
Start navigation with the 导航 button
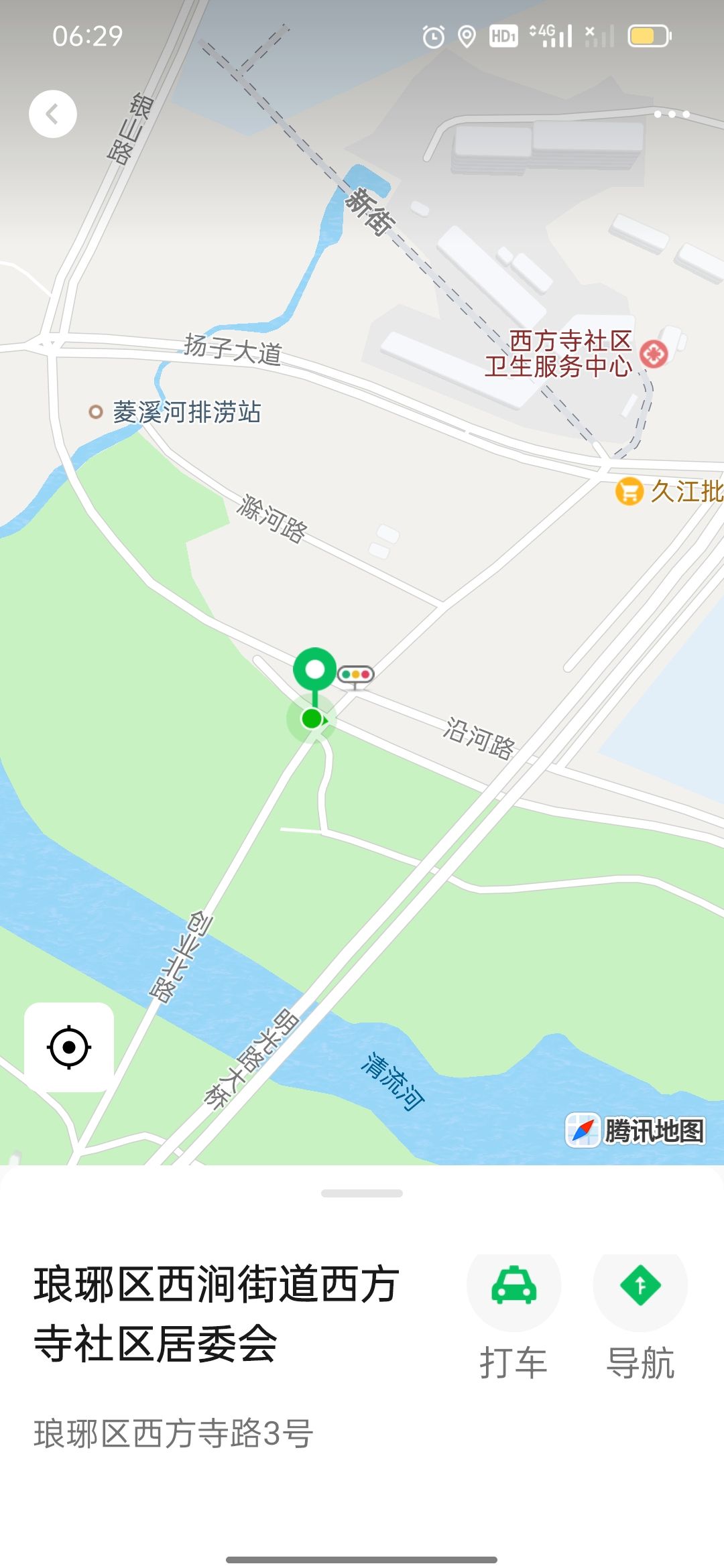tap(640, 1287)
